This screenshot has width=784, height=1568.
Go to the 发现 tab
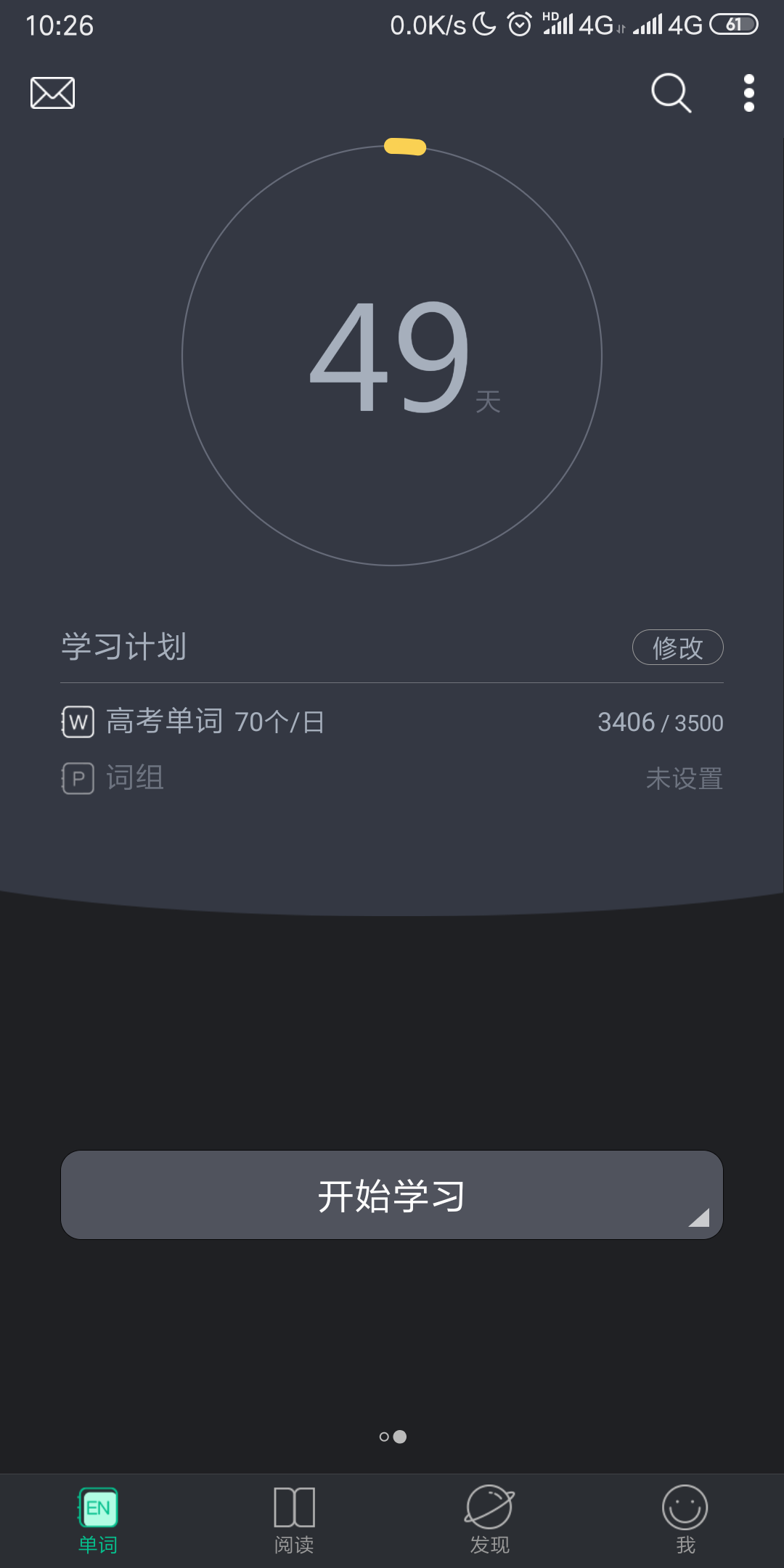(x=490, y=1520)
